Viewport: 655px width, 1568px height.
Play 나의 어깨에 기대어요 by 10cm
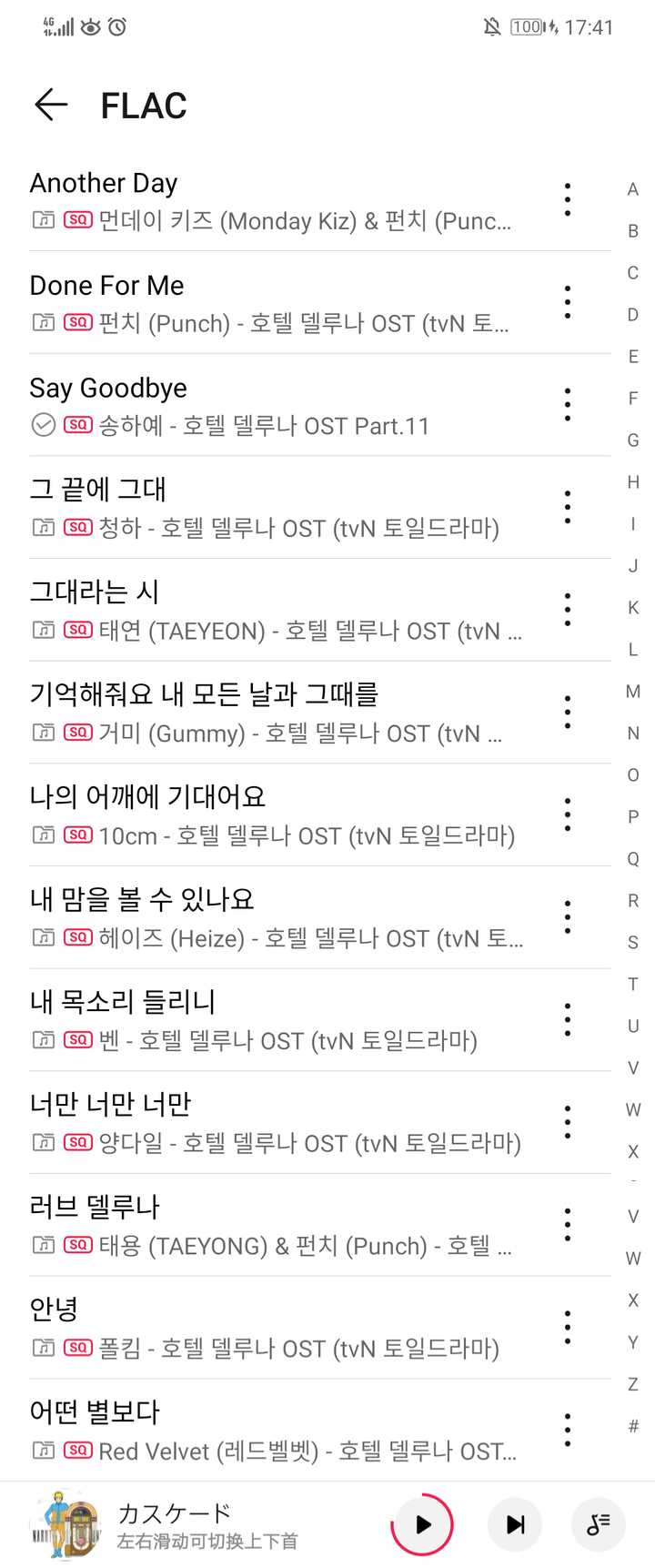coord(273,815)
